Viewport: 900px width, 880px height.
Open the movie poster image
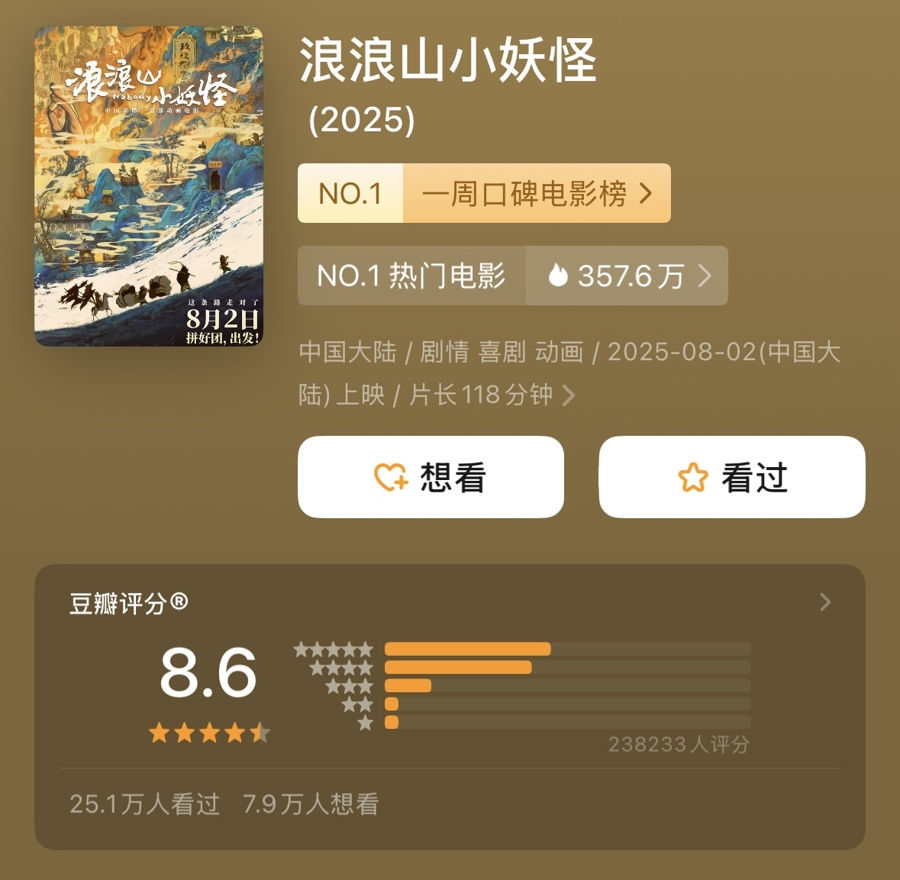[149, 187]
